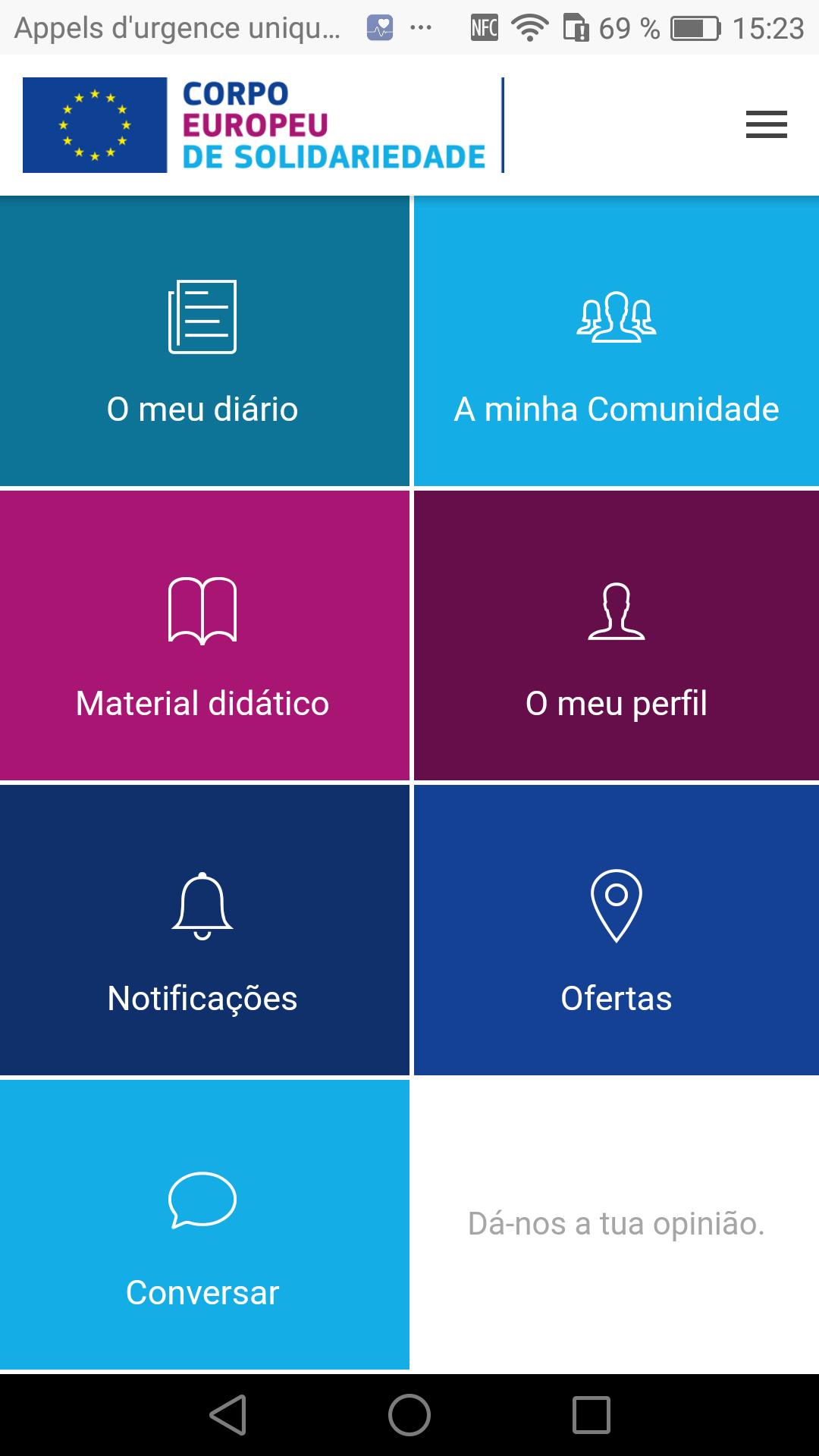The height and width of the screenshot is (1456, 819).
Task: Go back with system back button
Action: click(x=228, y=1415)
